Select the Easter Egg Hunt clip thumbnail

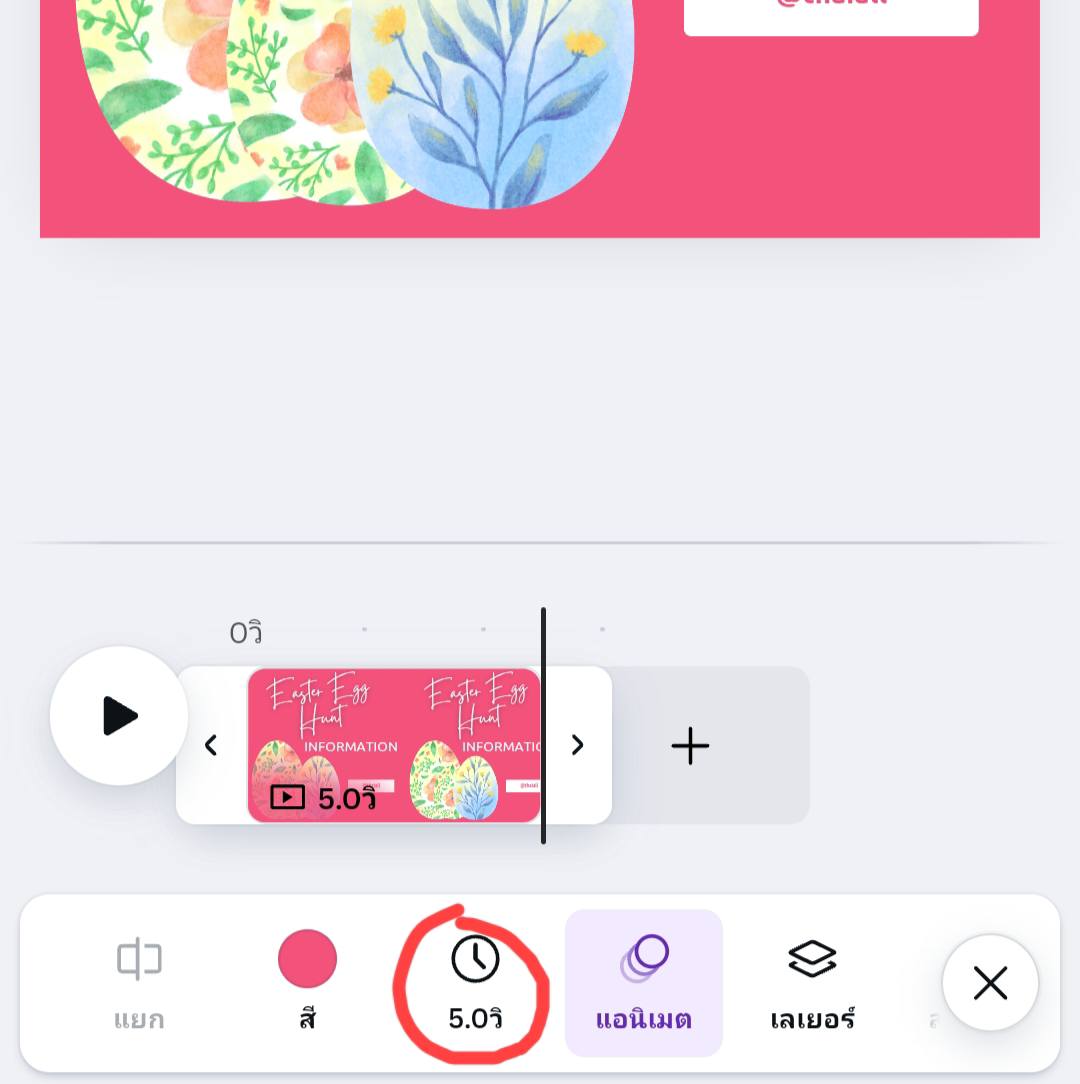pos(394,745)
